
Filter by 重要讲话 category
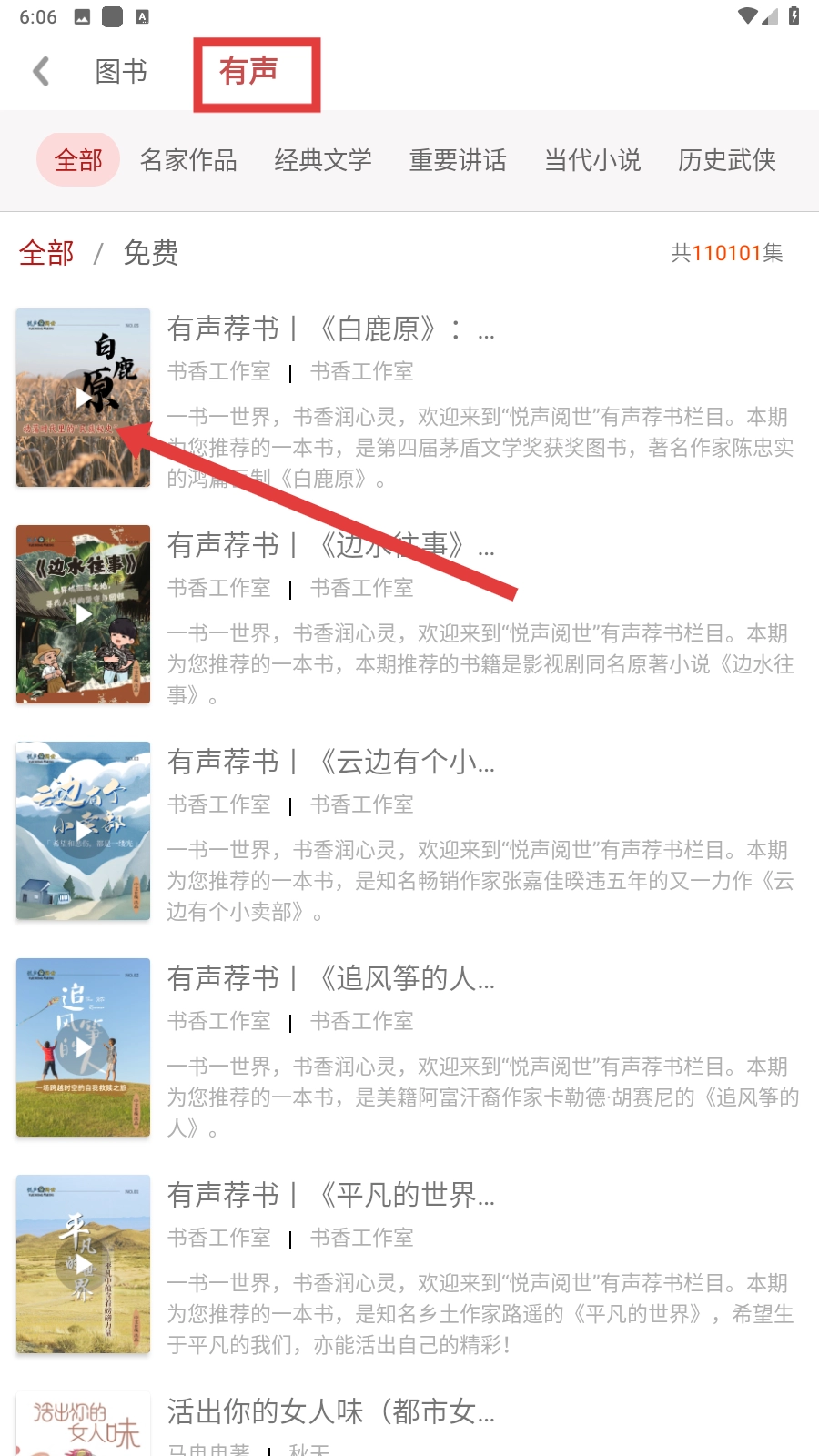point(458,160)
